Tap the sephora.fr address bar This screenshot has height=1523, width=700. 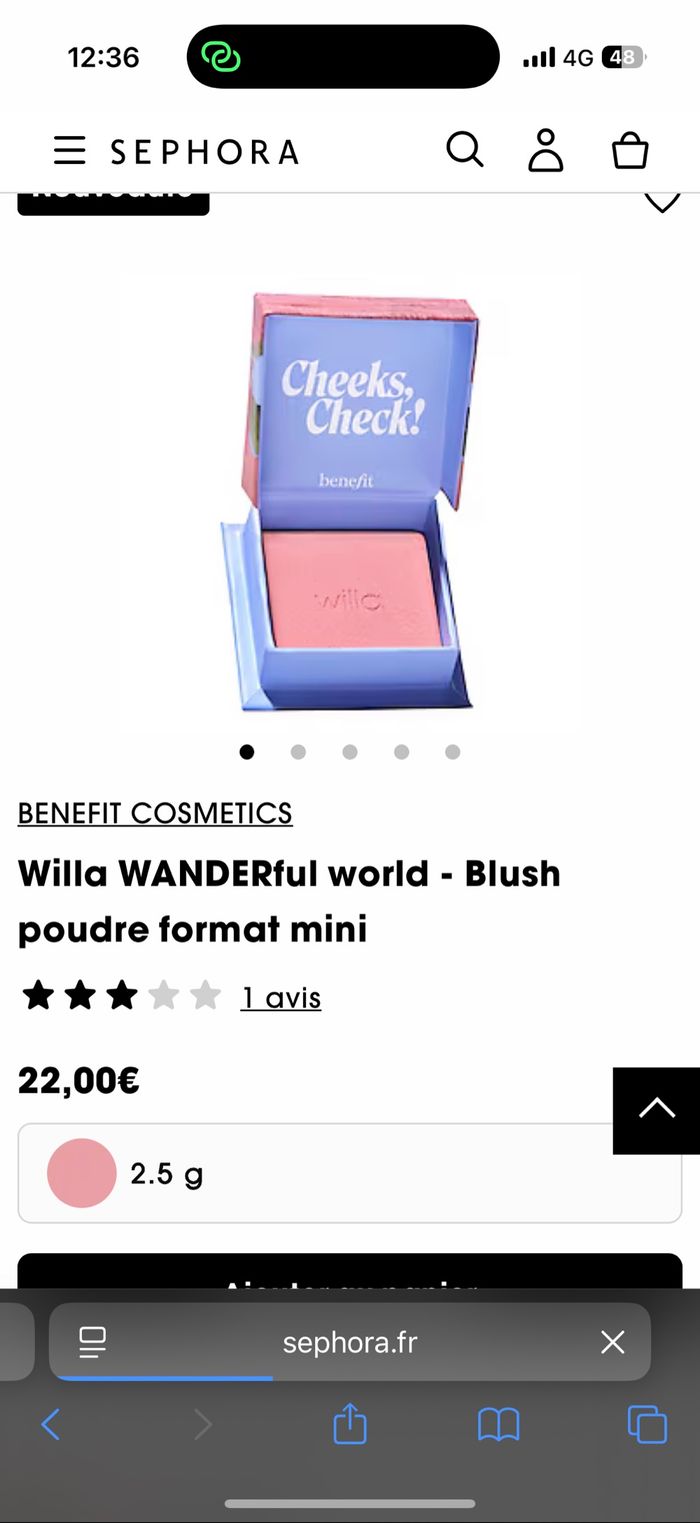(x=350, y=1342)
